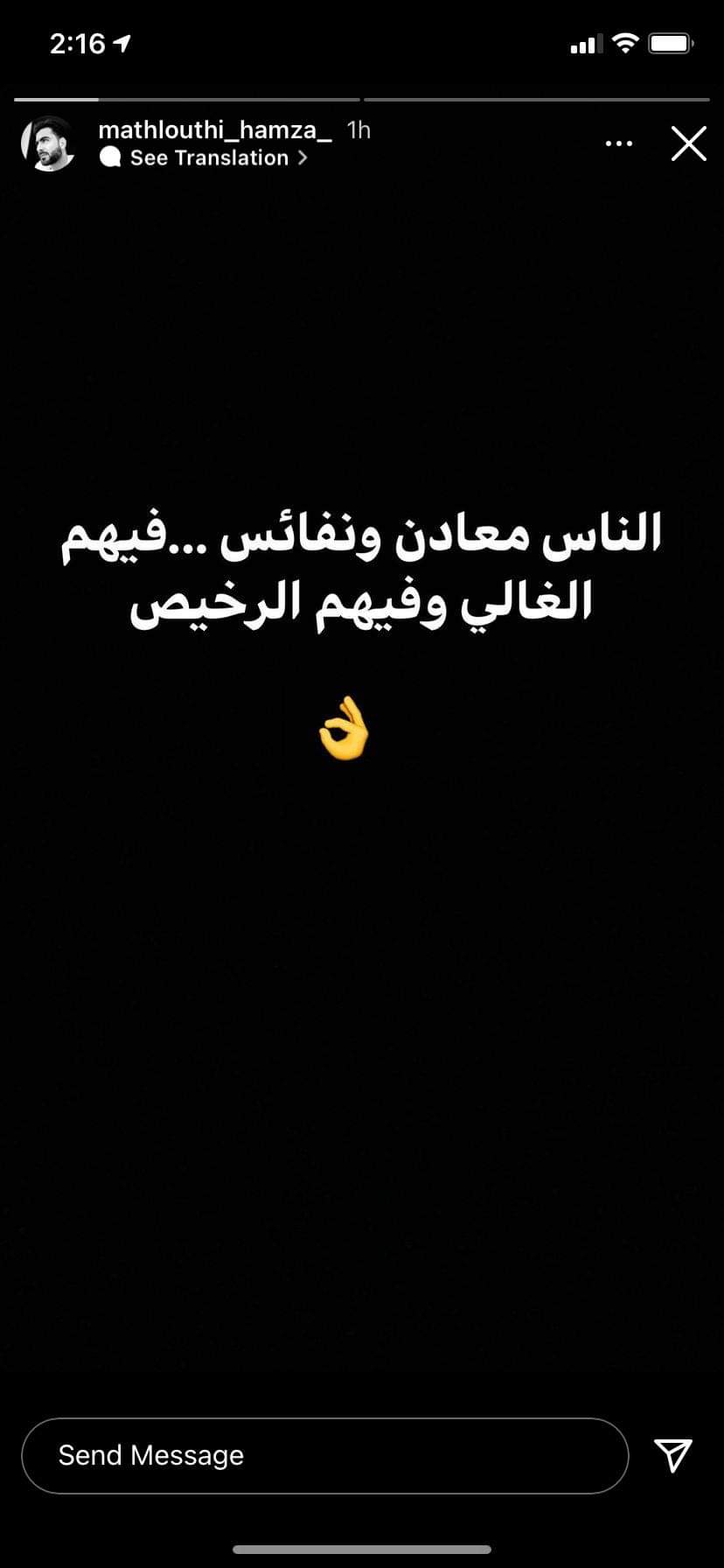Close the story viewer

pos(688,143)
